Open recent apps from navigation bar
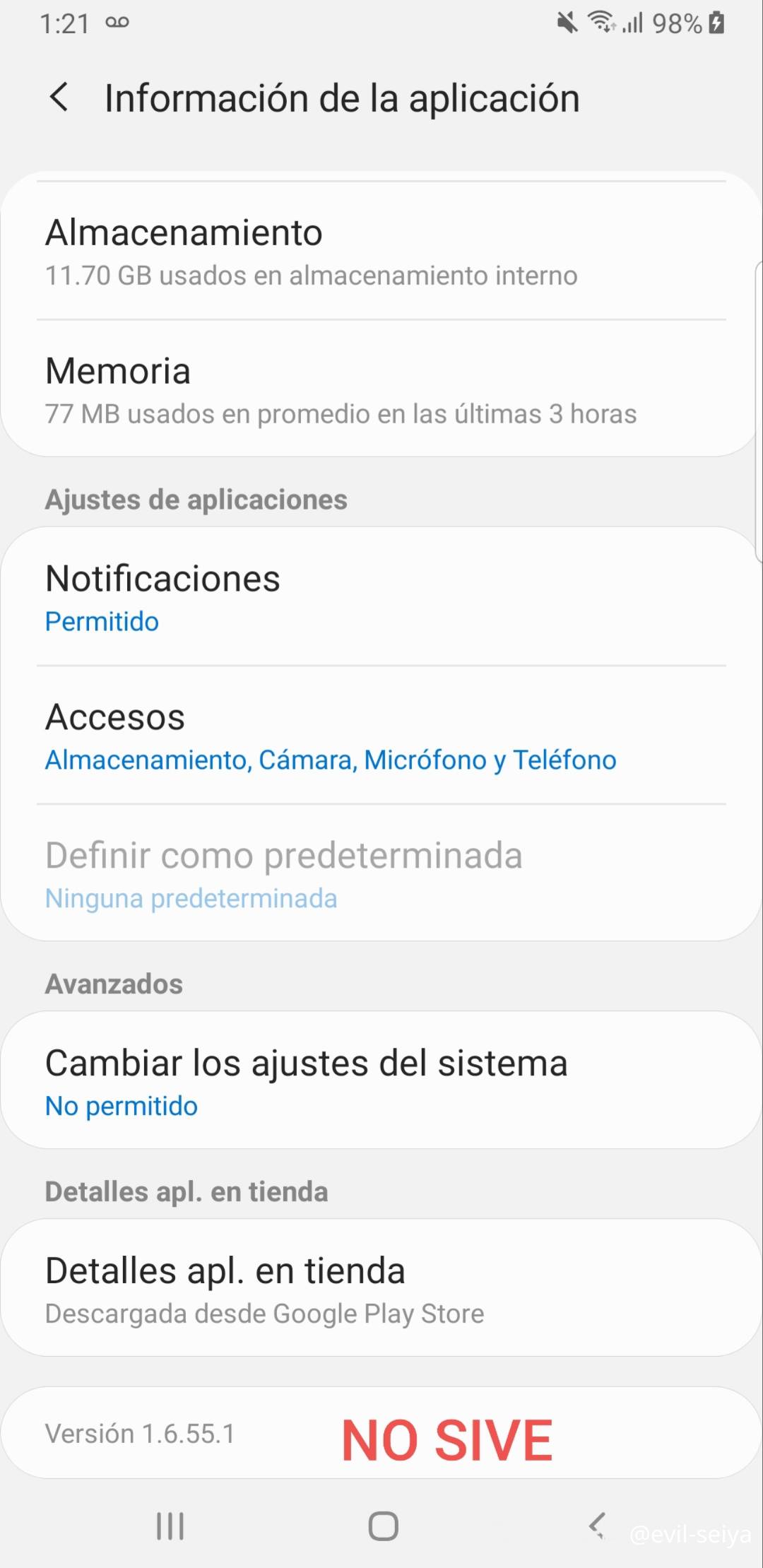The width and height of the screenshot is (763, 1568). coord(170,1526)
